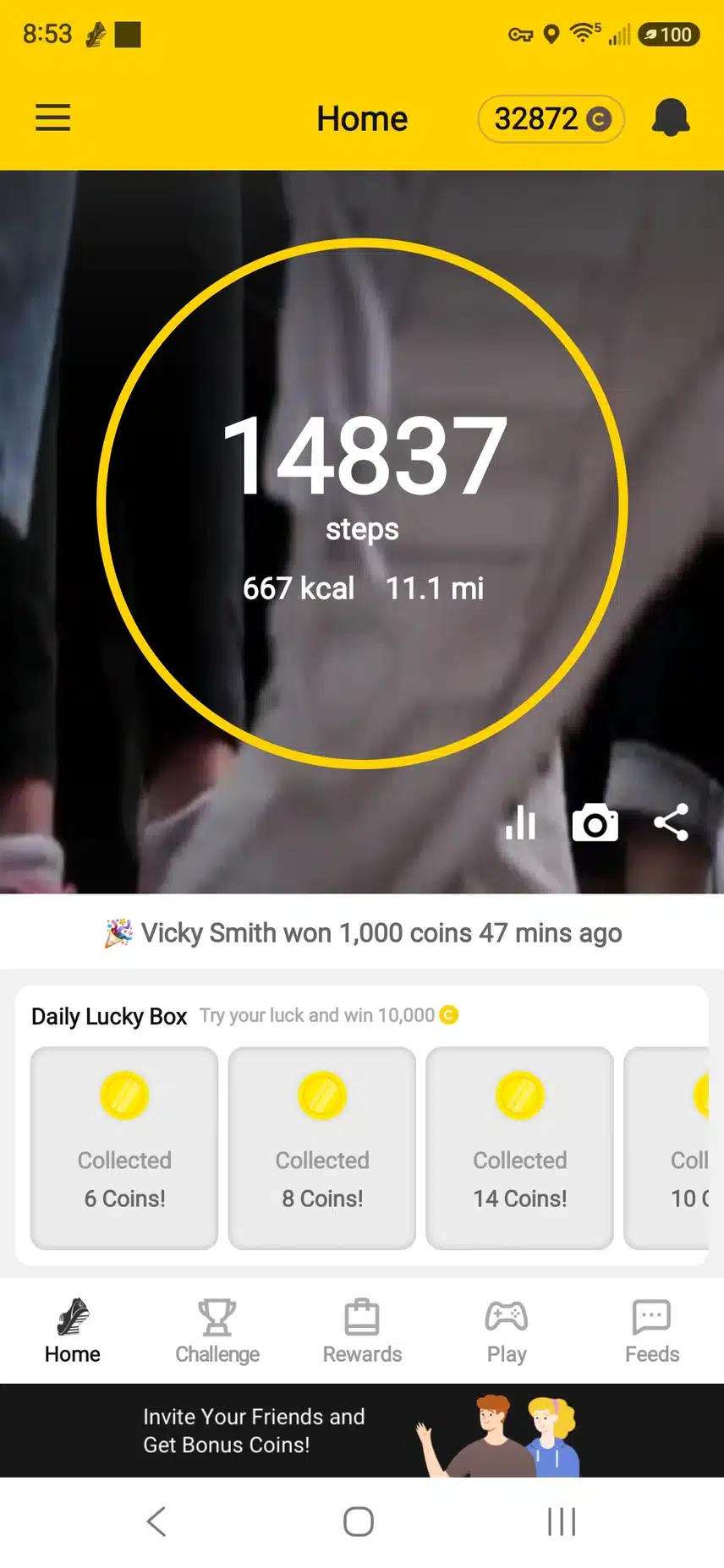
Task: Open the recent apps overview
Action: (x=562, y=1522)
